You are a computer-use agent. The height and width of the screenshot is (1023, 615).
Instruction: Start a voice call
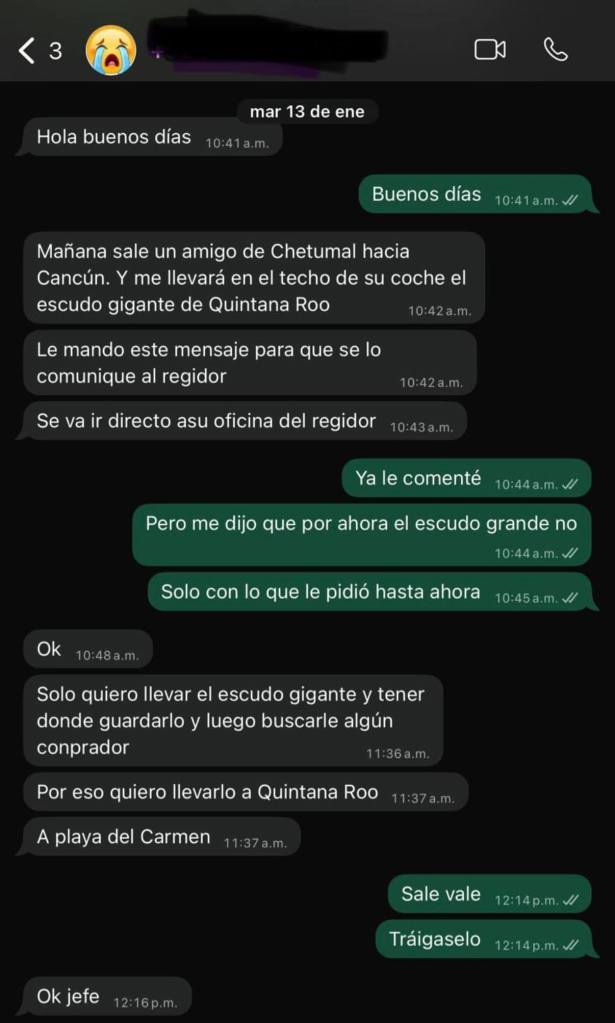pos(555,50)
